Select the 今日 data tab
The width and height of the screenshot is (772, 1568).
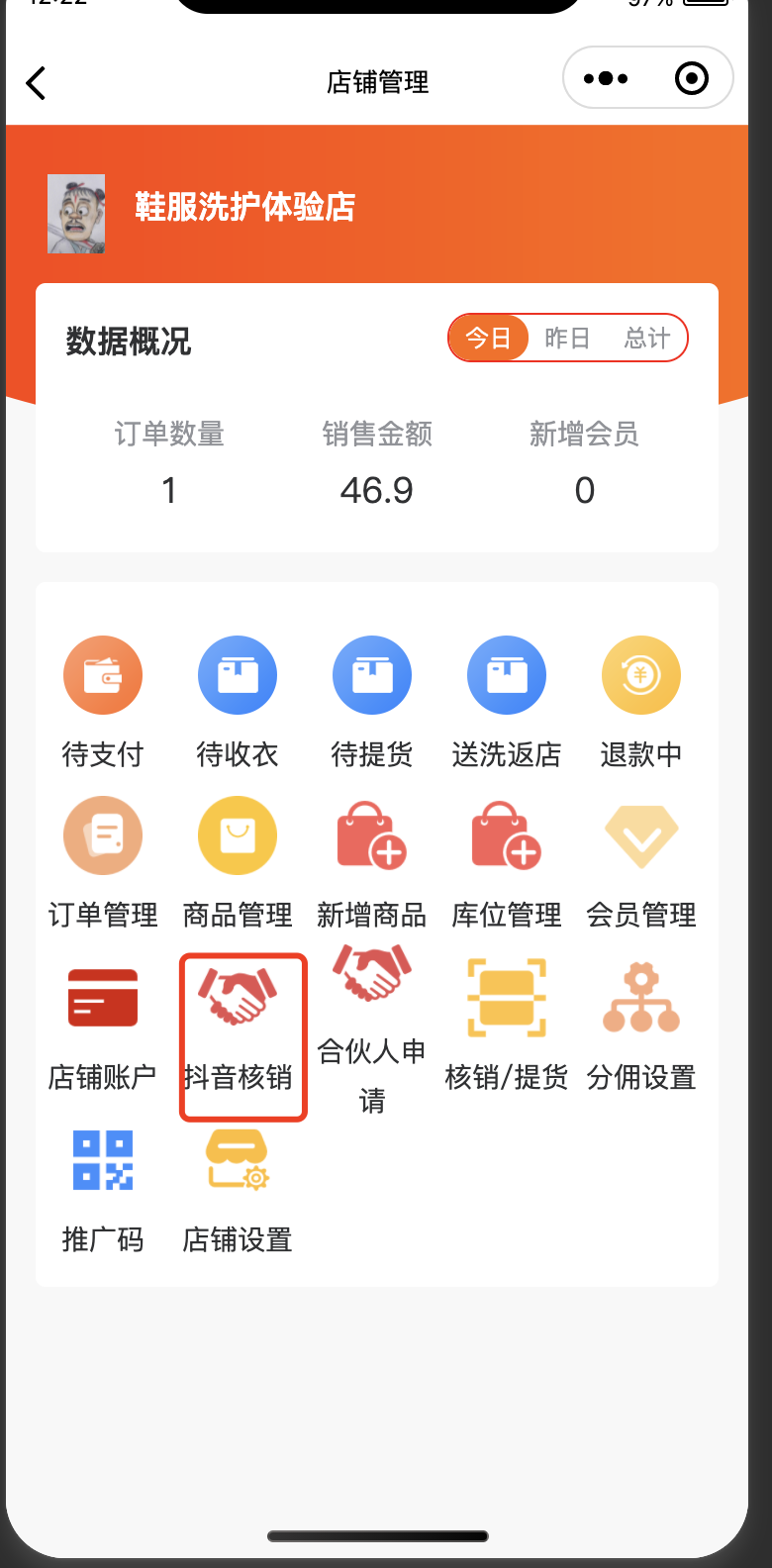pyautogui.click(x=489, y=339)
